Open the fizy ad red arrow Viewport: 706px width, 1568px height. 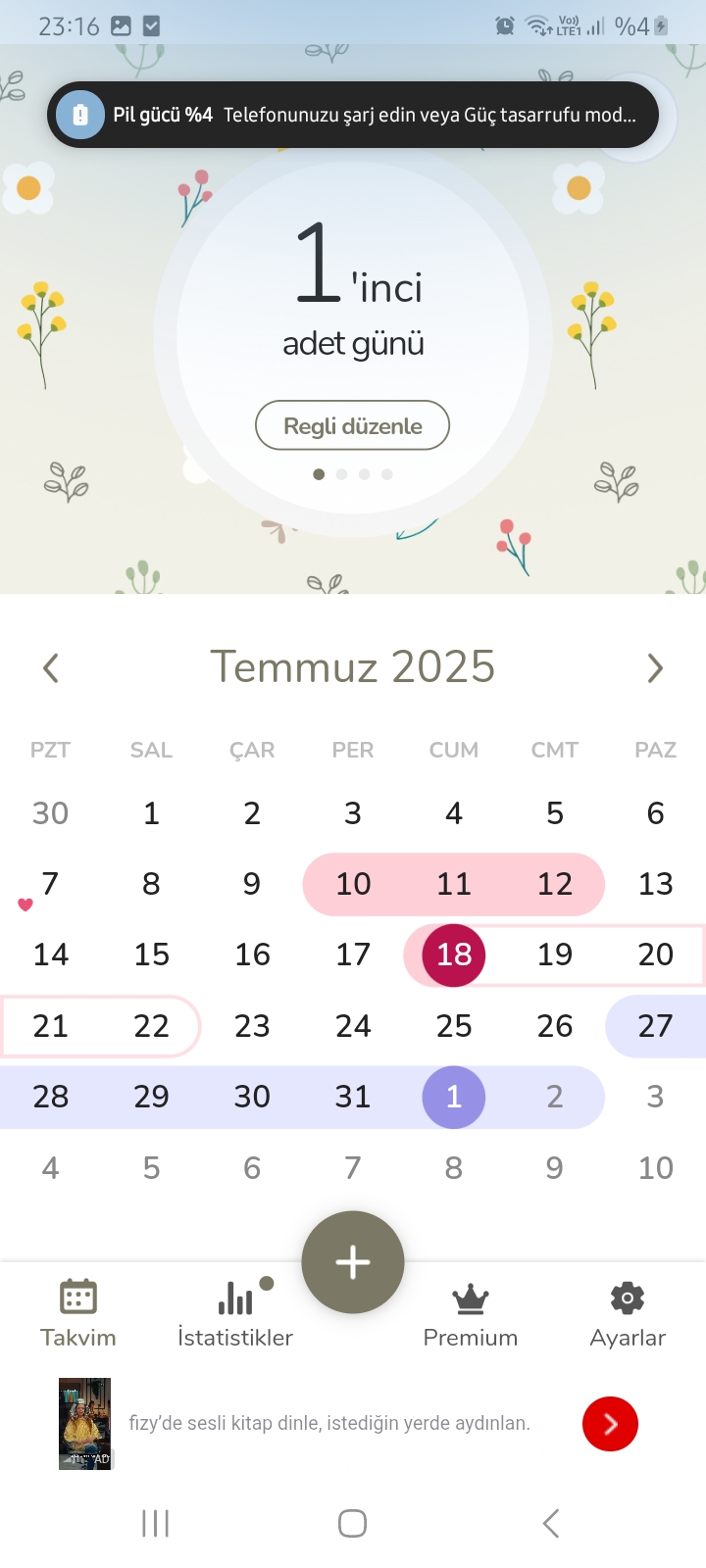point(610,1424)
